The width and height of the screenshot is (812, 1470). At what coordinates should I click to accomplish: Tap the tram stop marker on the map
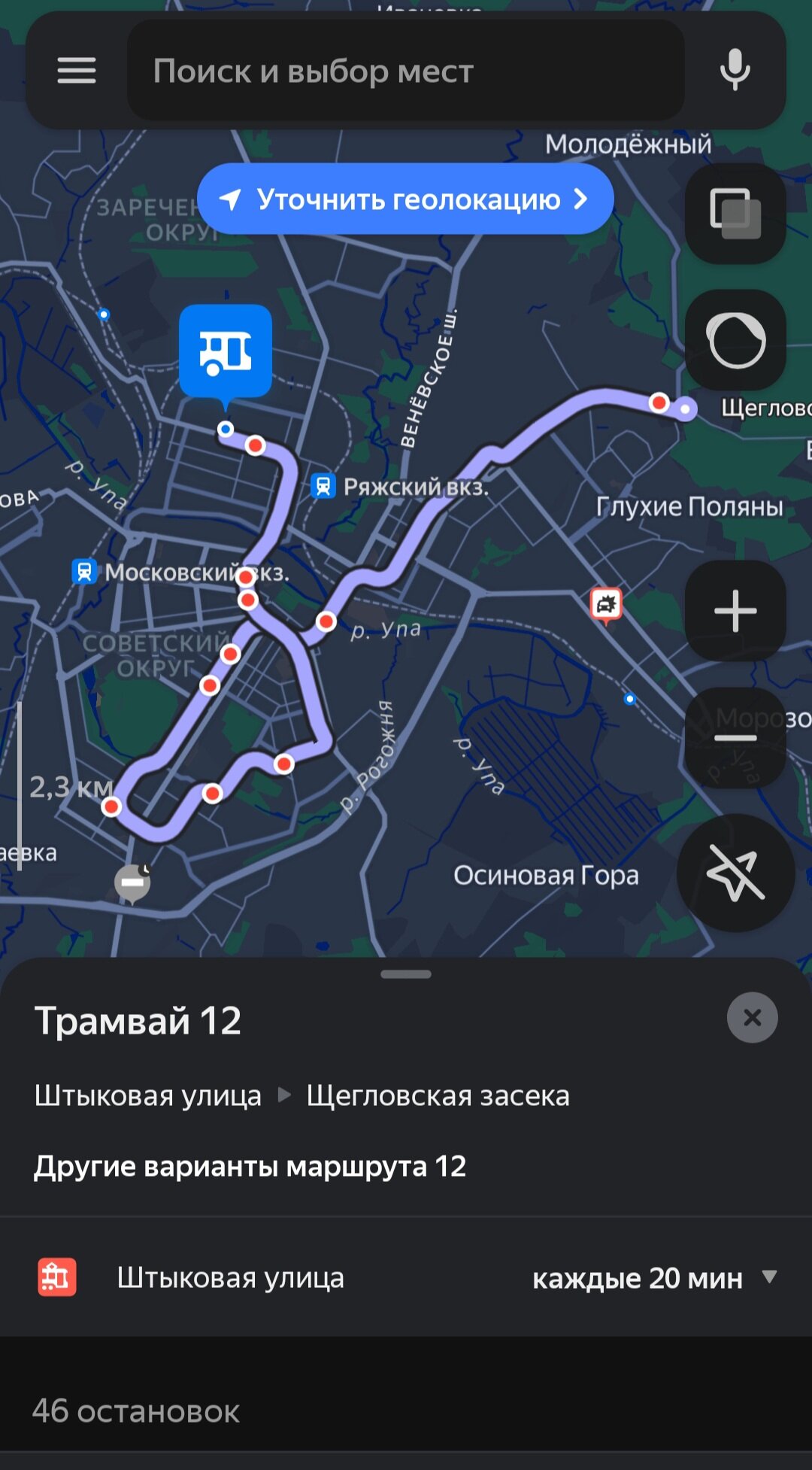pos(226,351)
